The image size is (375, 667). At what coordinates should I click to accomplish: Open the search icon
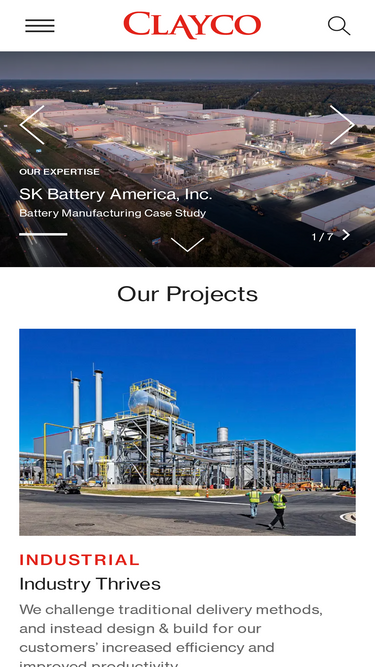pyautogui.click(x=339, y=26)
